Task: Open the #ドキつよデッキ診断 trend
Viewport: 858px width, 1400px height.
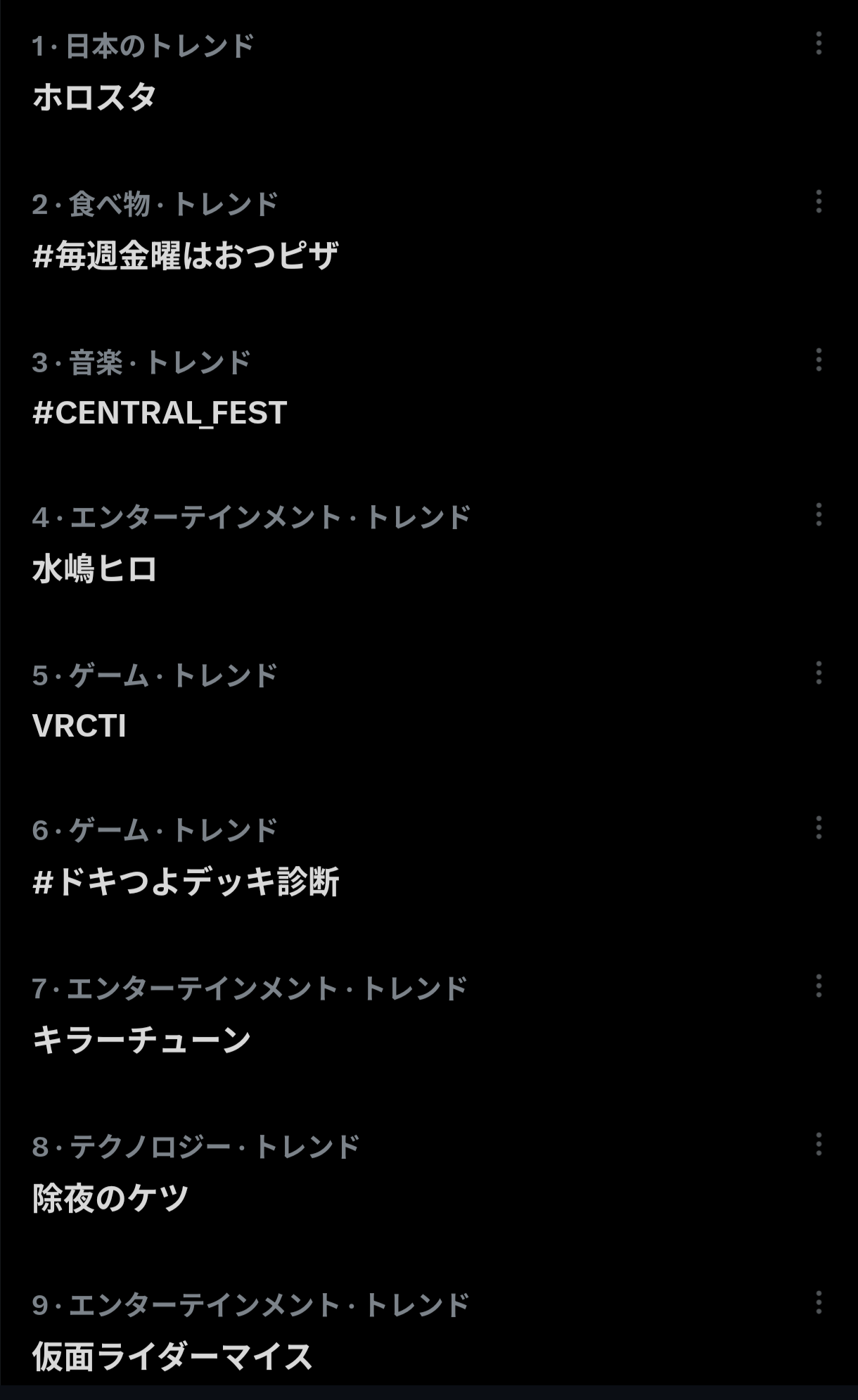Action: (186, 882)
